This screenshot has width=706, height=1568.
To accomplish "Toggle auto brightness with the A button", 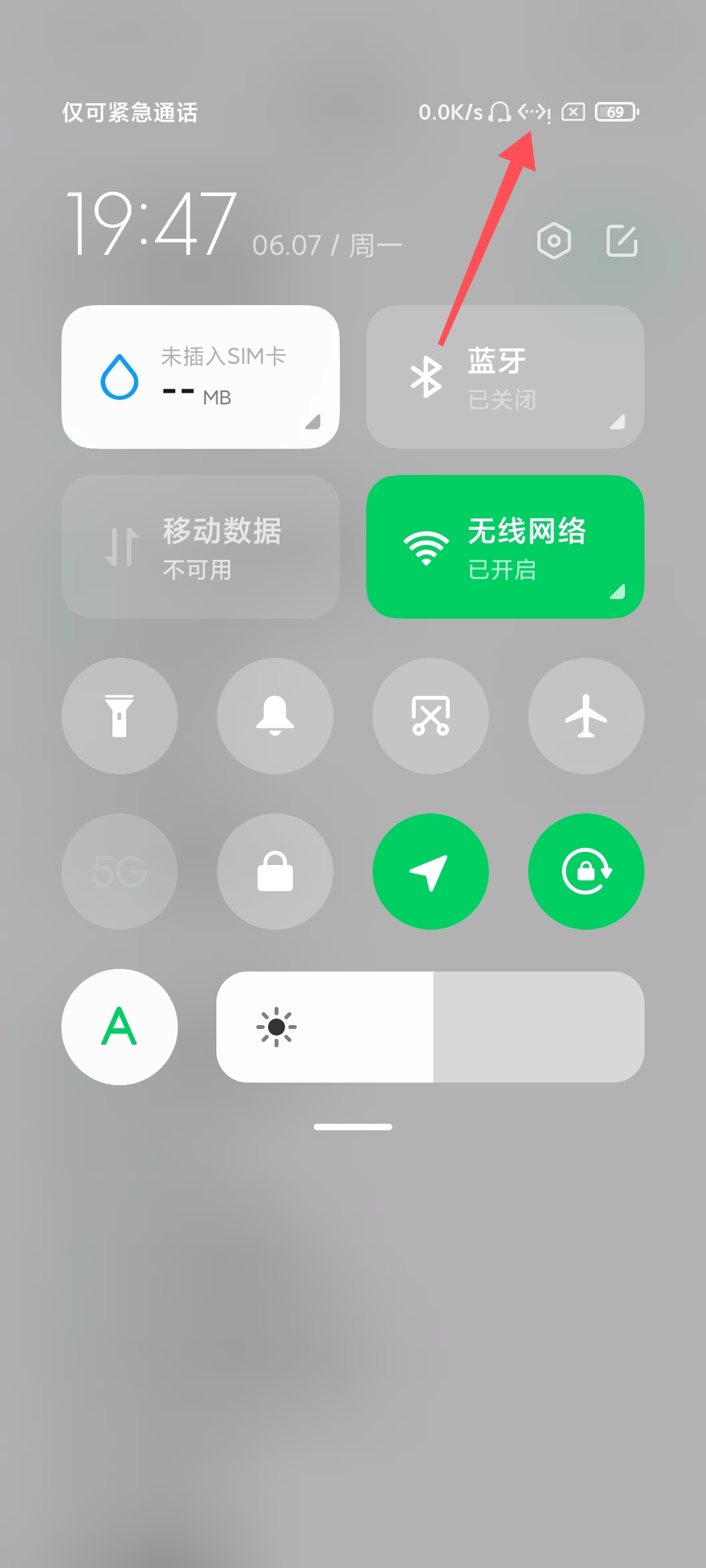I will [120, 1027].
